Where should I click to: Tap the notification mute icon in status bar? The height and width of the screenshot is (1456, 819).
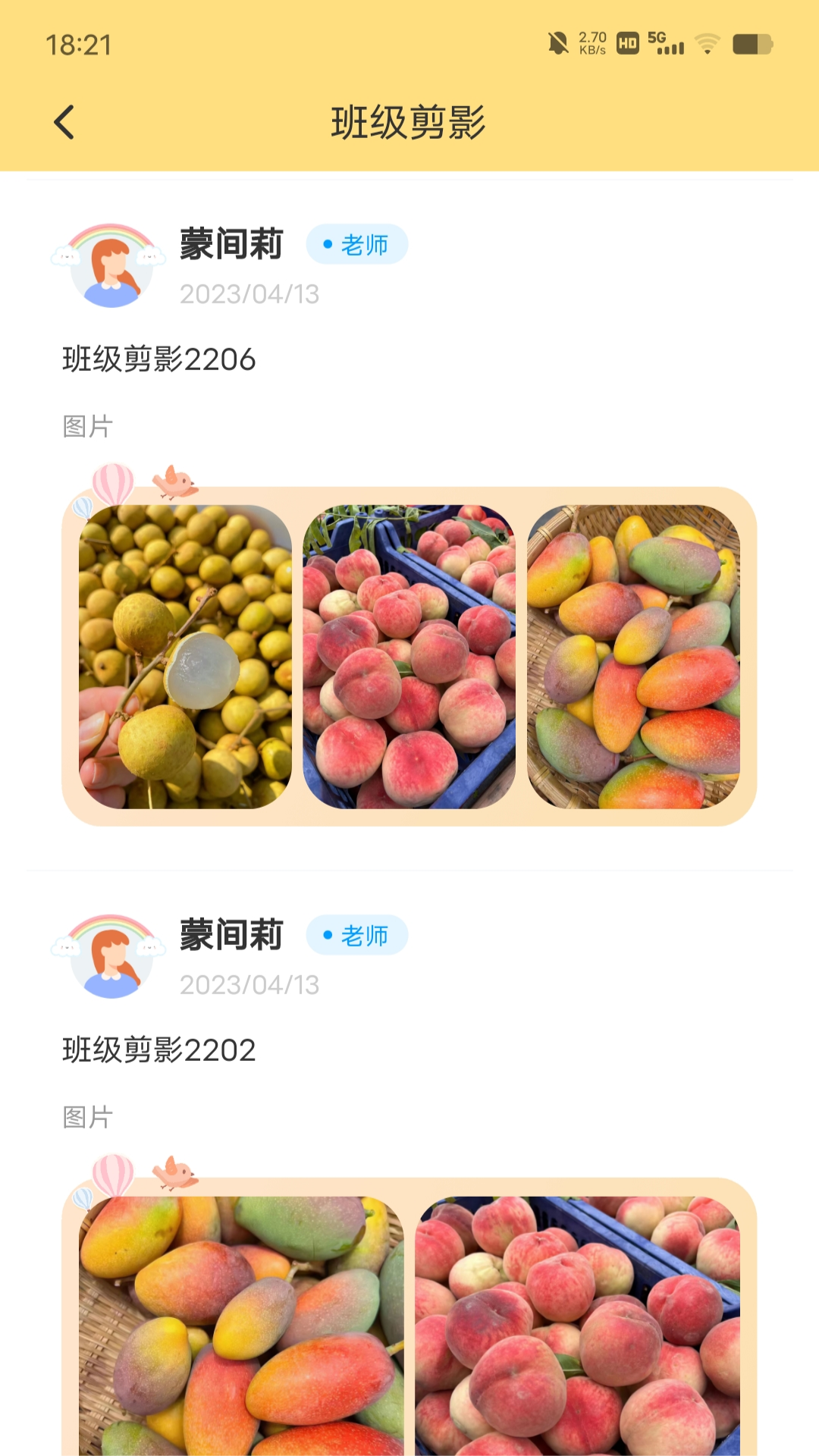559,42
